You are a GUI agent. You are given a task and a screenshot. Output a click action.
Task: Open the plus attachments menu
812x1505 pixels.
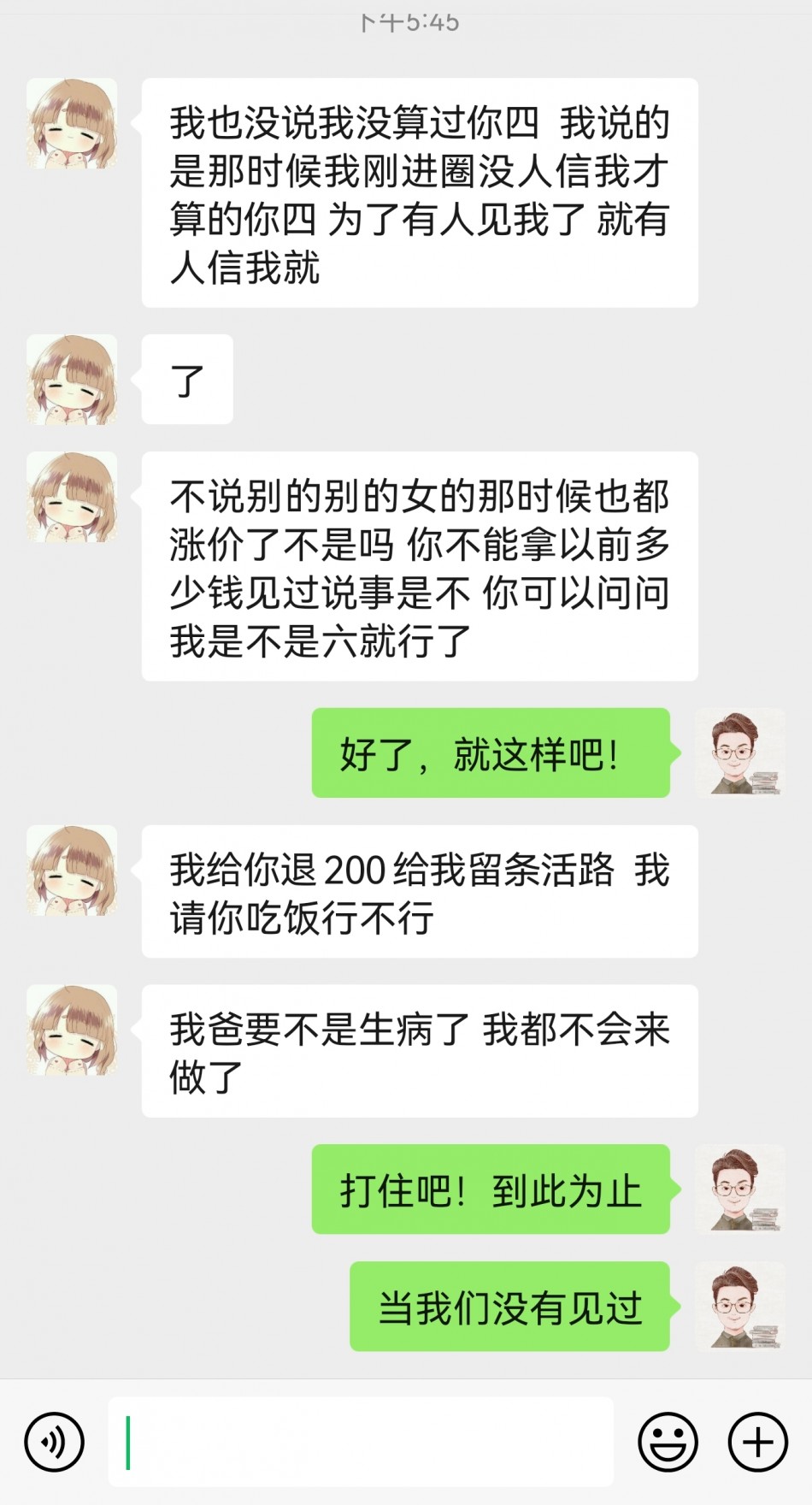[x=757, y=1442]
